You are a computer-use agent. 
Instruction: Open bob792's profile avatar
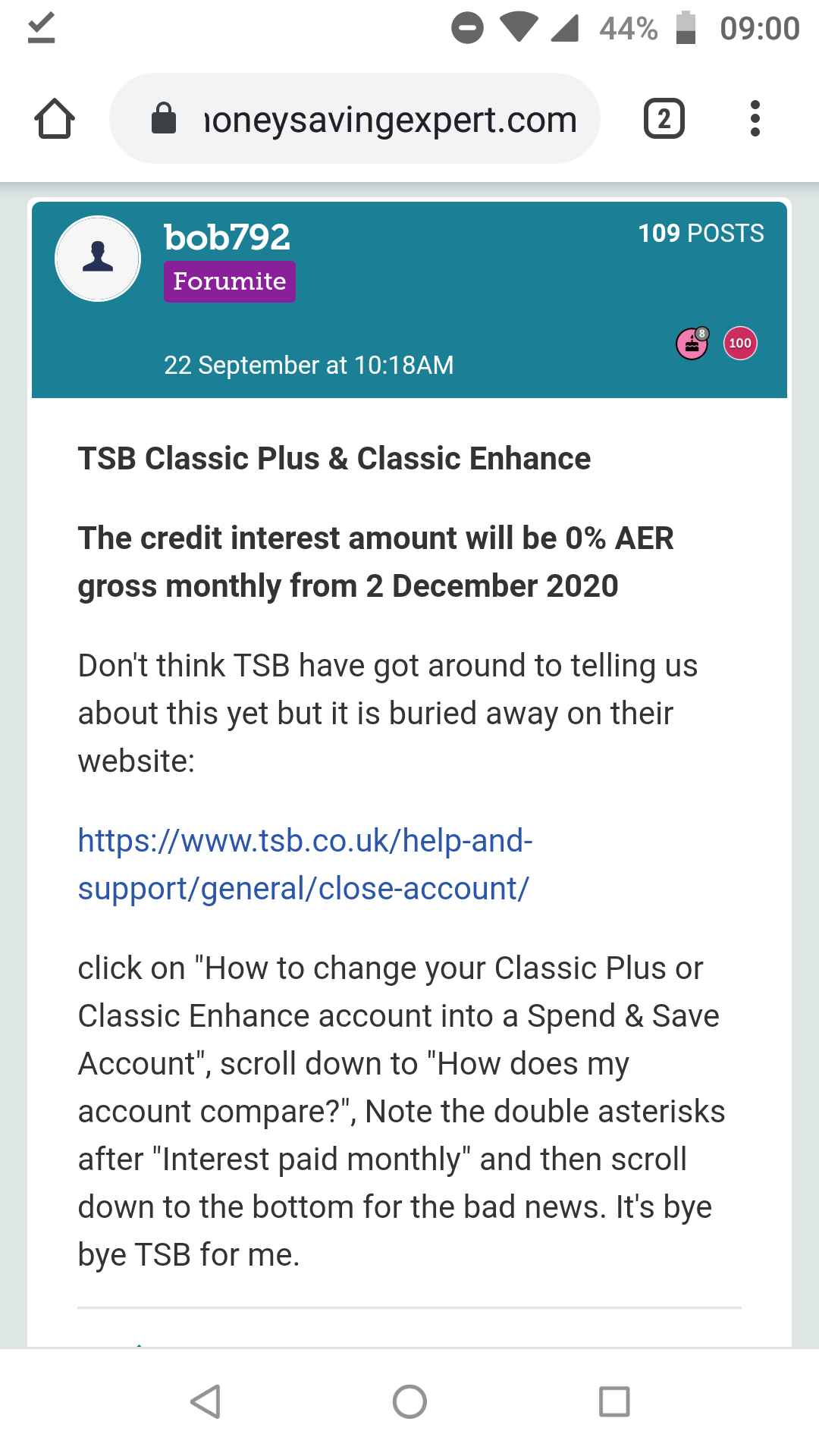(x=98, y=259)
